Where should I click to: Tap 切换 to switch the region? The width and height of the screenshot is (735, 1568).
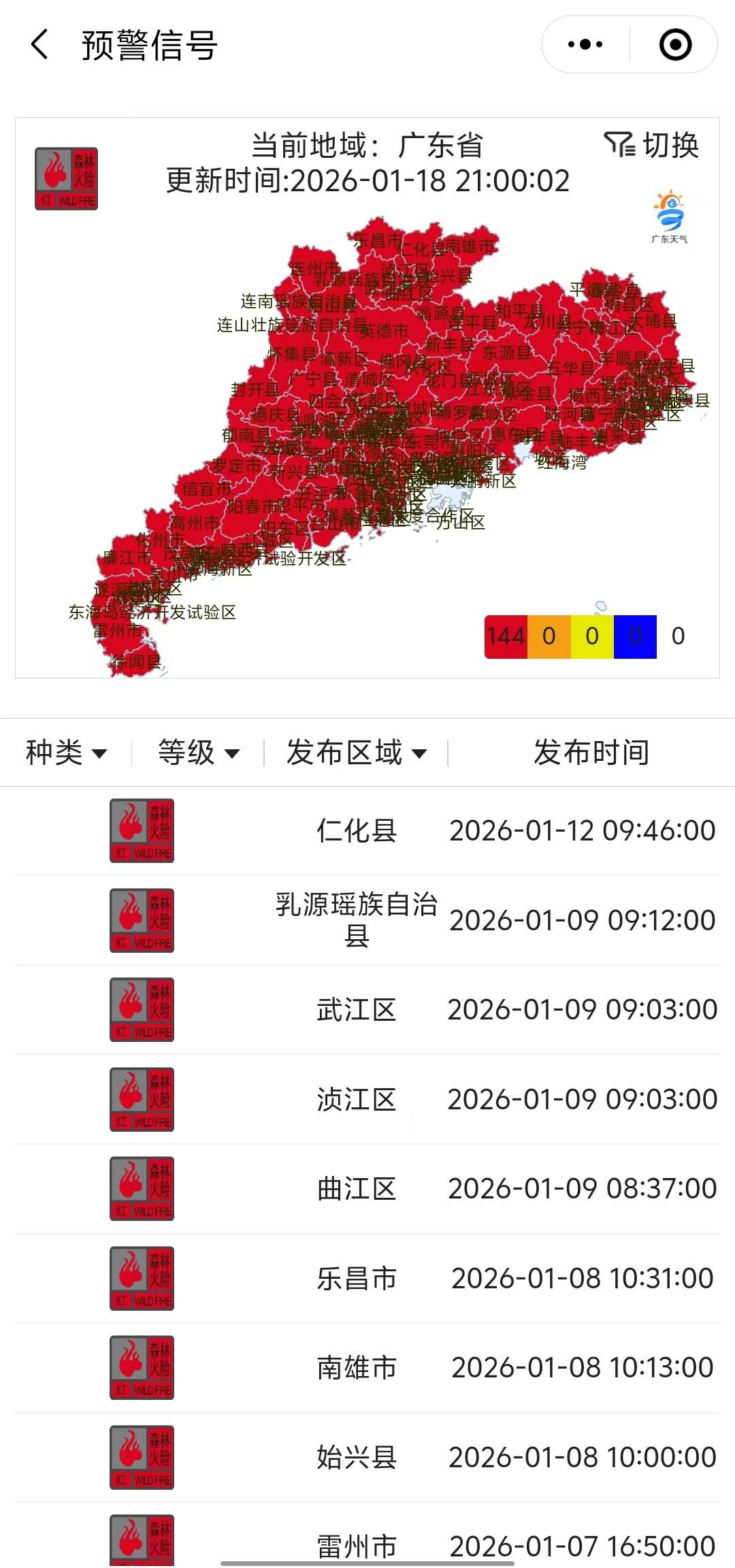coord(652,145)
